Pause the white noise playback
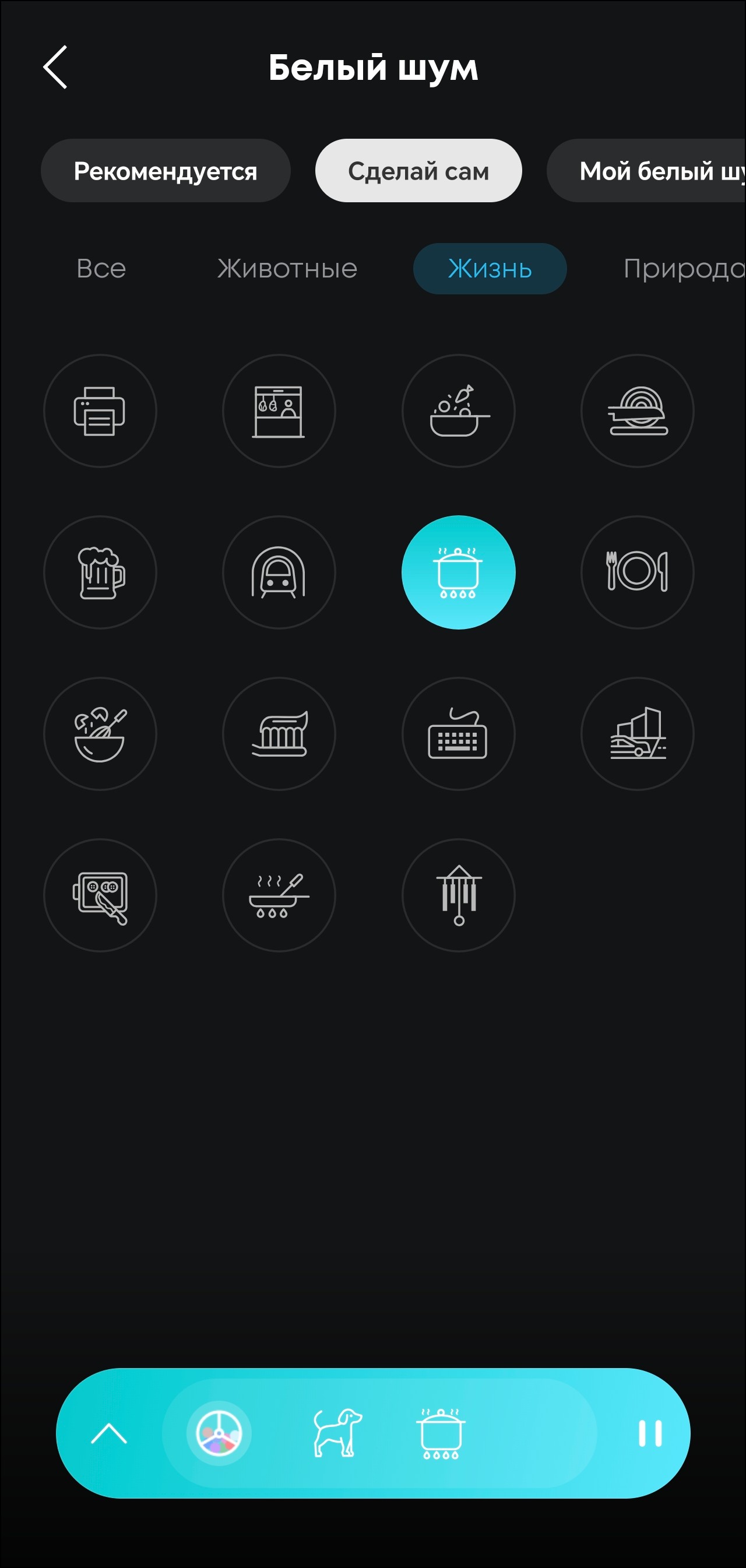 click(x=649, y=1433)
